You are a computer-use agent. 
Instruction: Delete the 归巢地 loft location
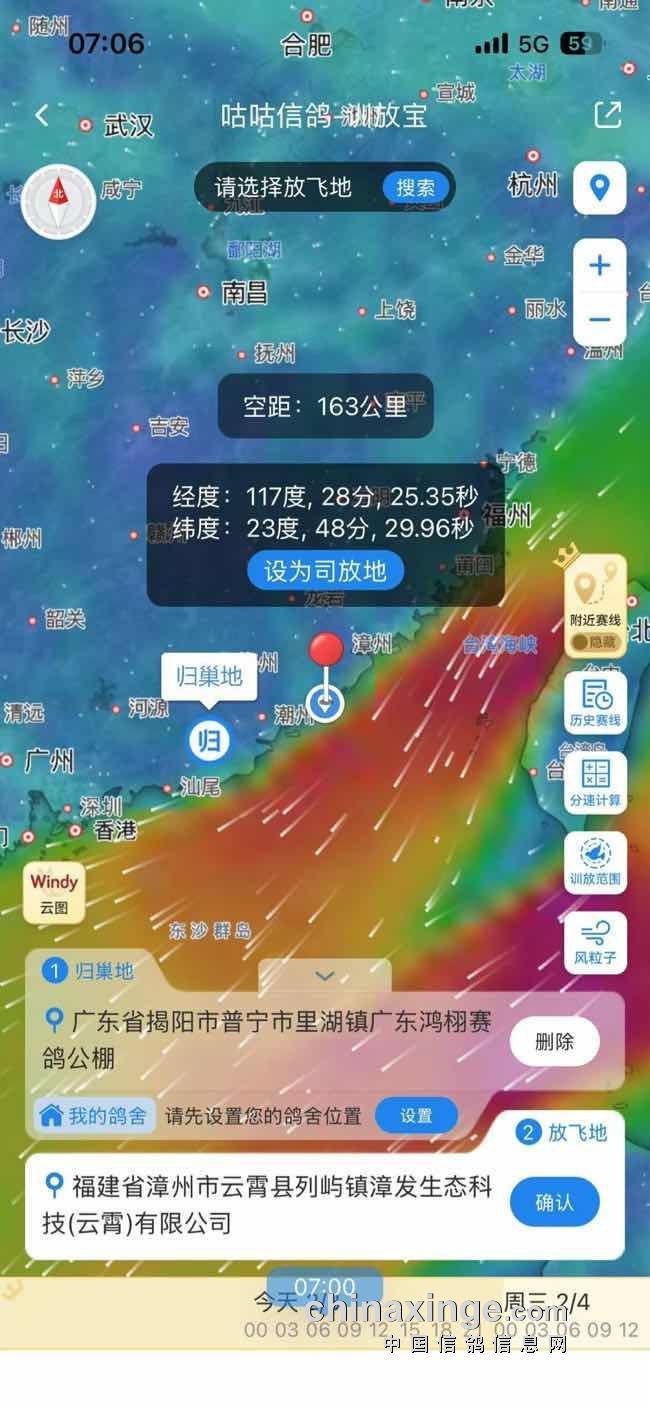point(554,1042)
